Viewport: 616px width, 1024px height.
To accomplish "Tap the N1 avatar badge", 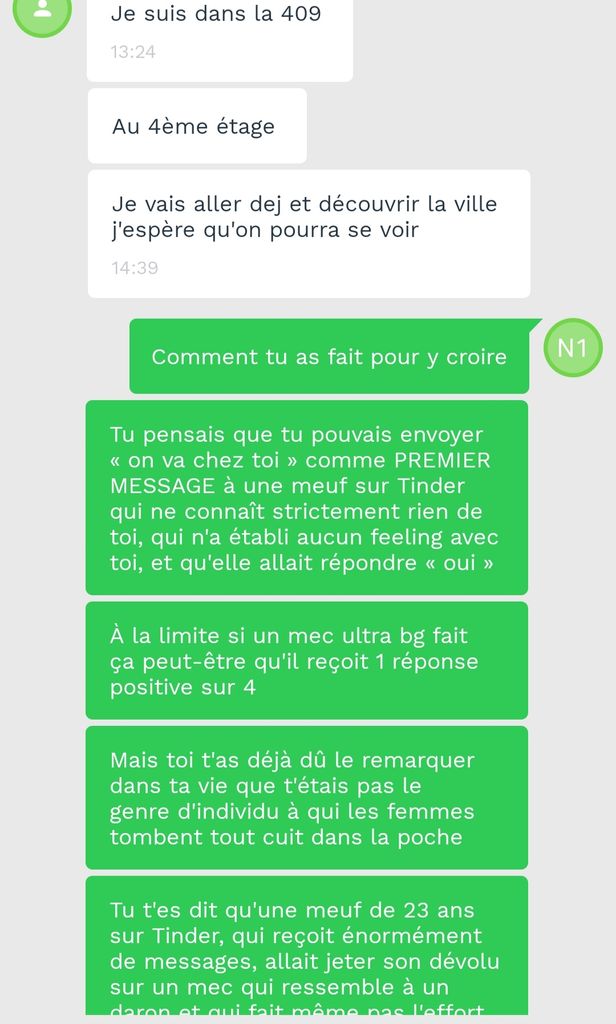I will tap(573, 348).
